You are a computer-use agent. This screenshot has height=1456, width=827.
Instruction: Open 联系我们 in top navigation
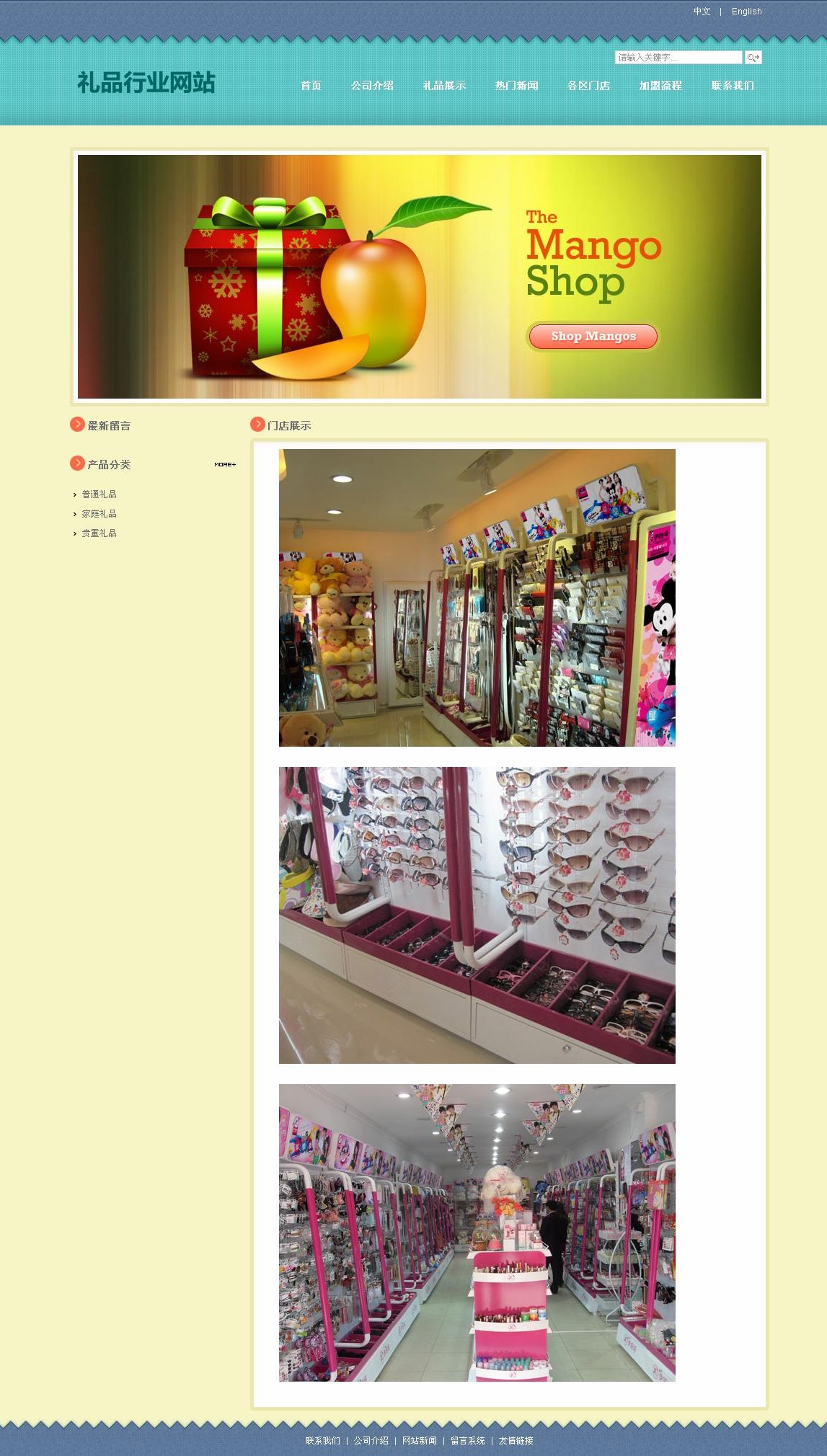click(x=733, y=86)
